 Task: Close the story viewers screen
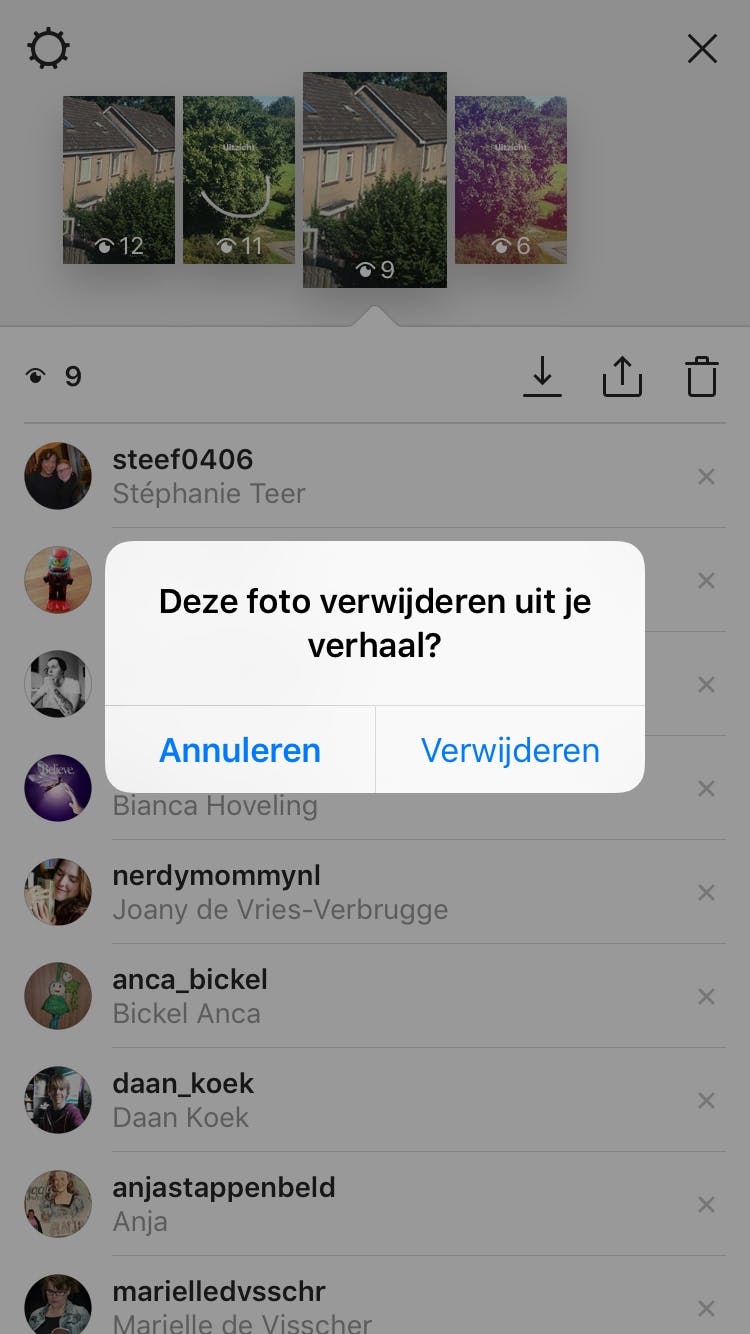point(702,49)
